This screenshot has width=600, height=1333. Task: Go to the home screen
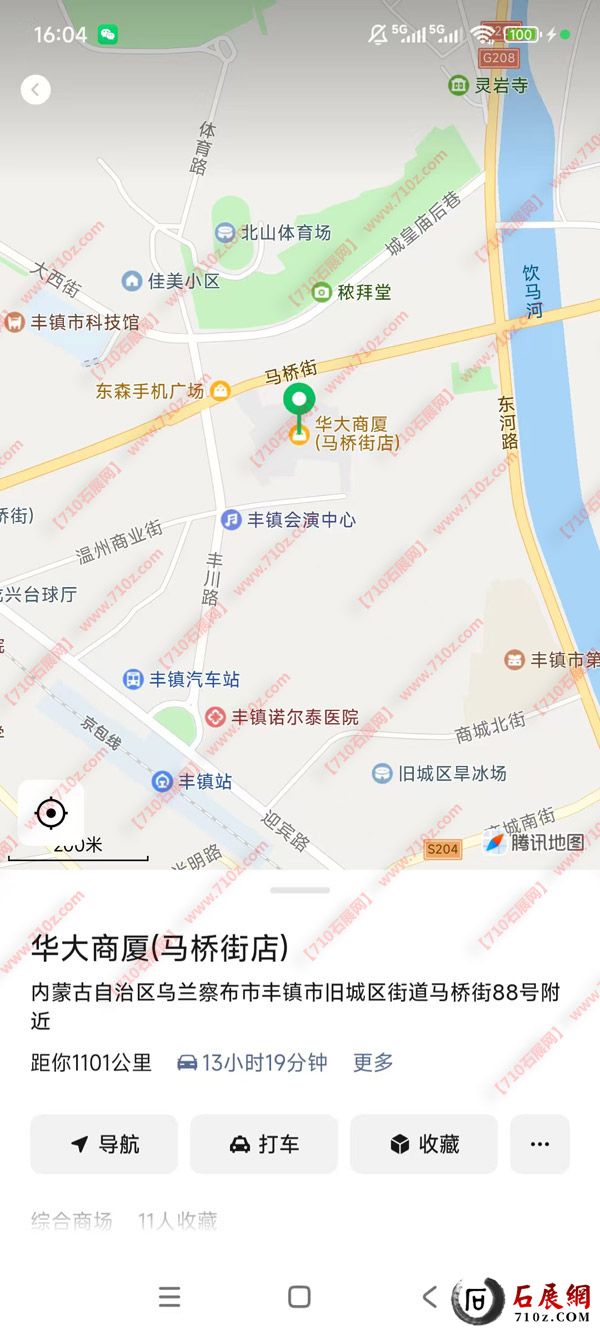tap(299, 1297)
